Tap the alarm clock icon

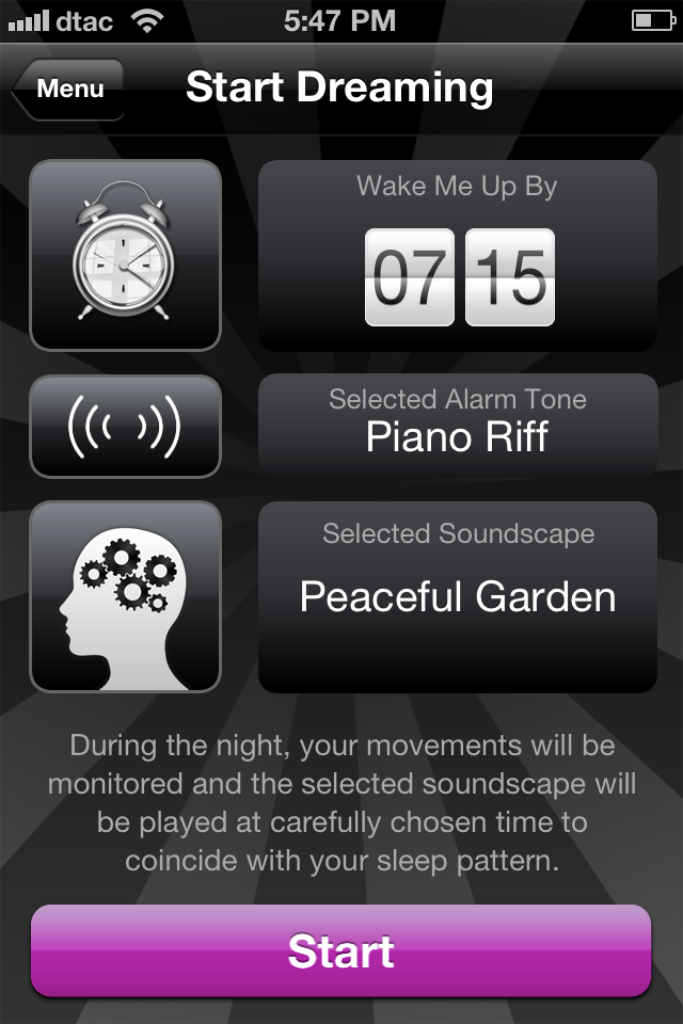pos(125,255)
